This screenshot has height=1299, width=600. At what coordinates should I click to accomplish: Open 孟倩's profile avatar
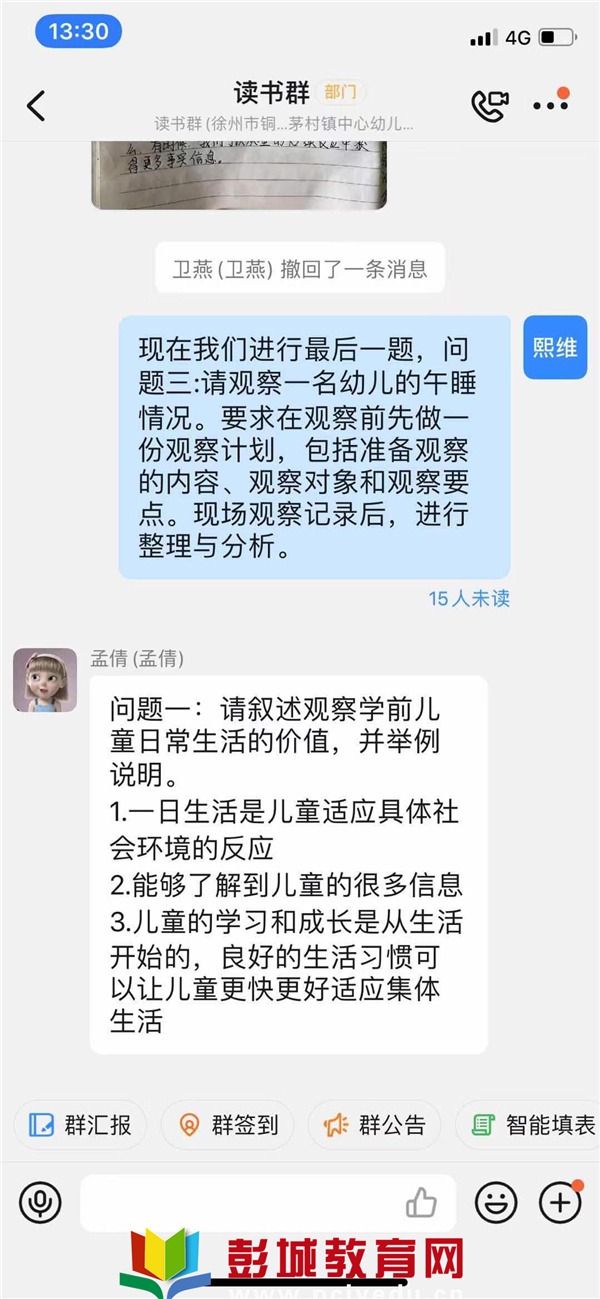coord(45,680)
